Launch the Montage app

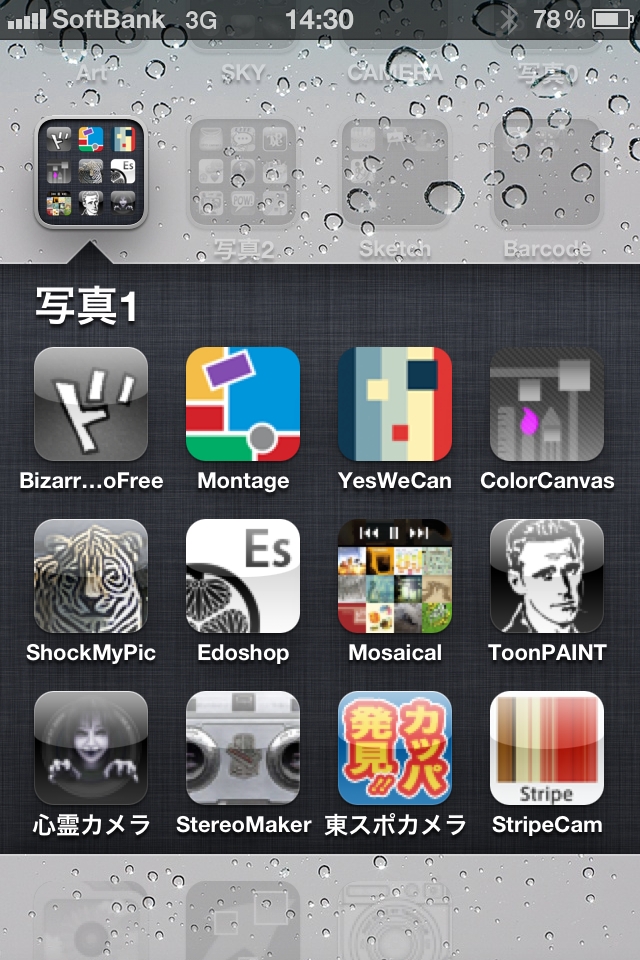pyautogui.click(x=243, y=404)
